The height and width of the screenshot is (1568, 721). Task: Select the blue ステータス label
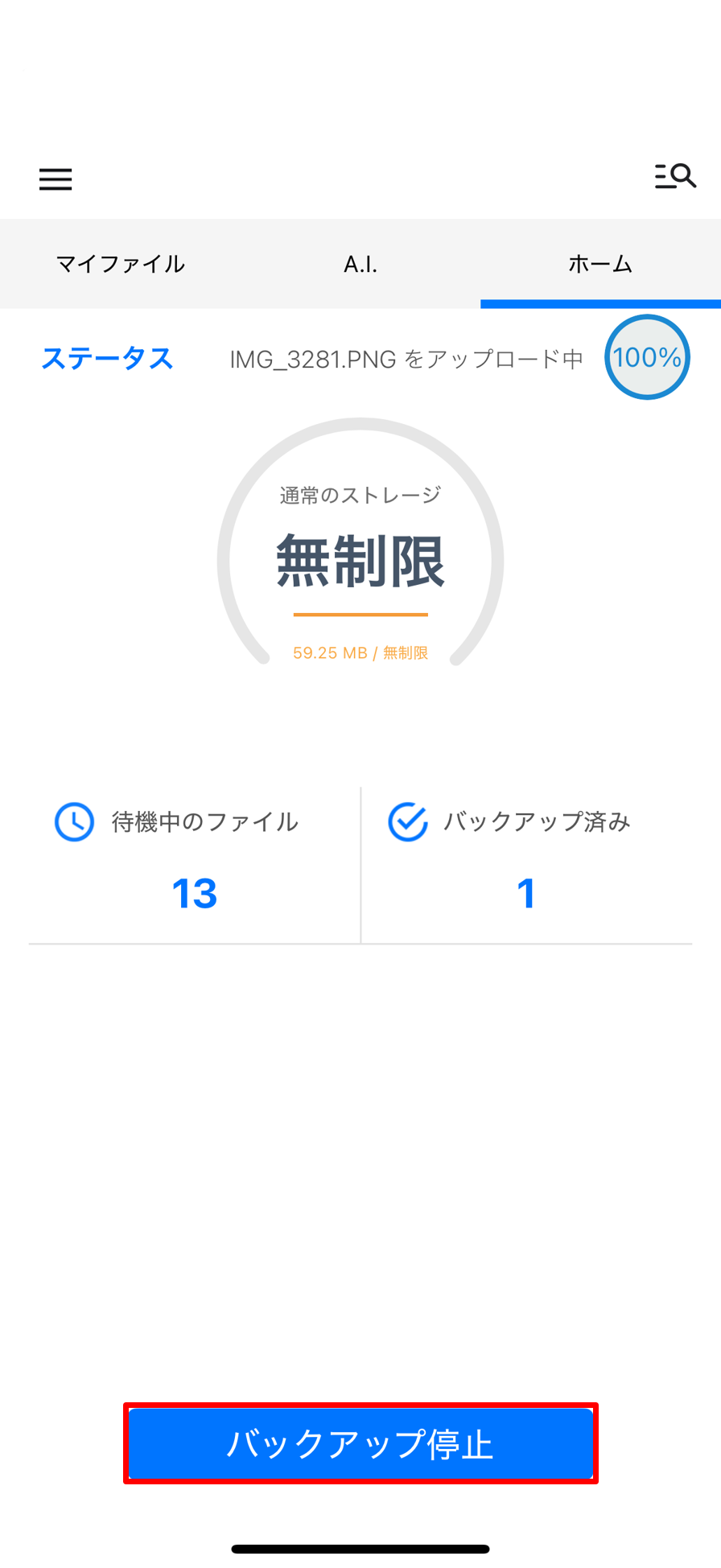(x=107, y=359)
